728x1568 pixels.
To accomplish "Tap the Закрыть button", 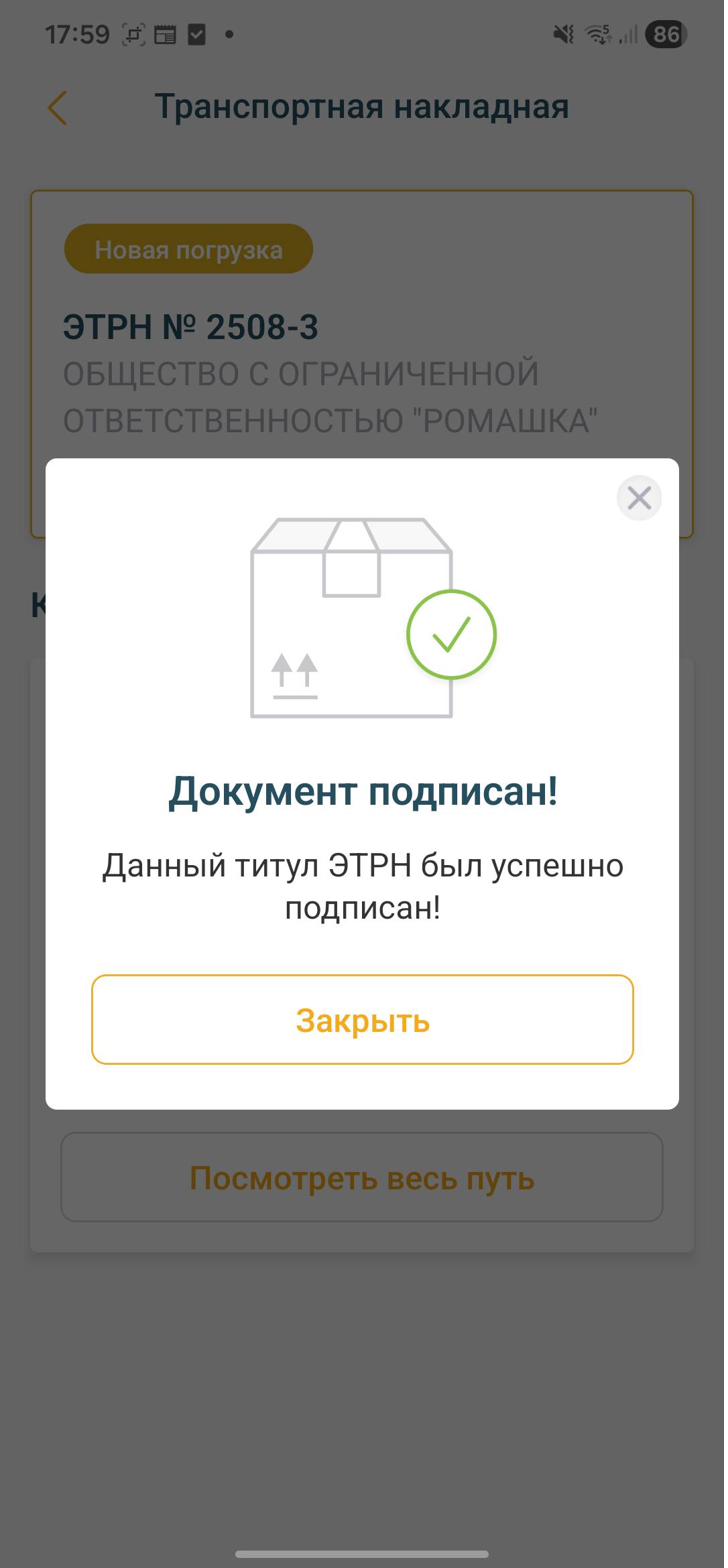I will [x=362, y=1020].
